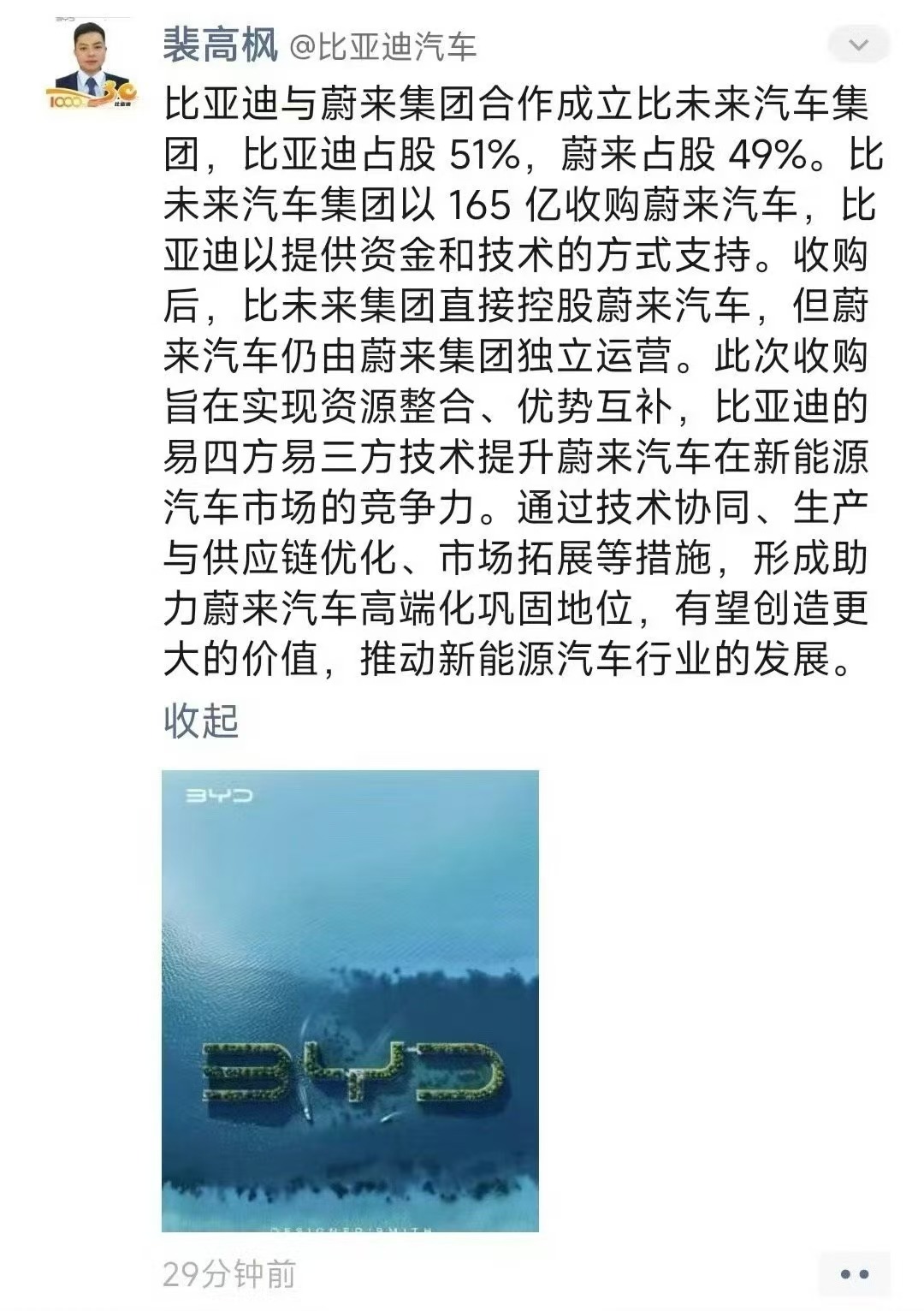Open the like and comment menu
924x1311 pixels.
click(x=854, y=1274)
